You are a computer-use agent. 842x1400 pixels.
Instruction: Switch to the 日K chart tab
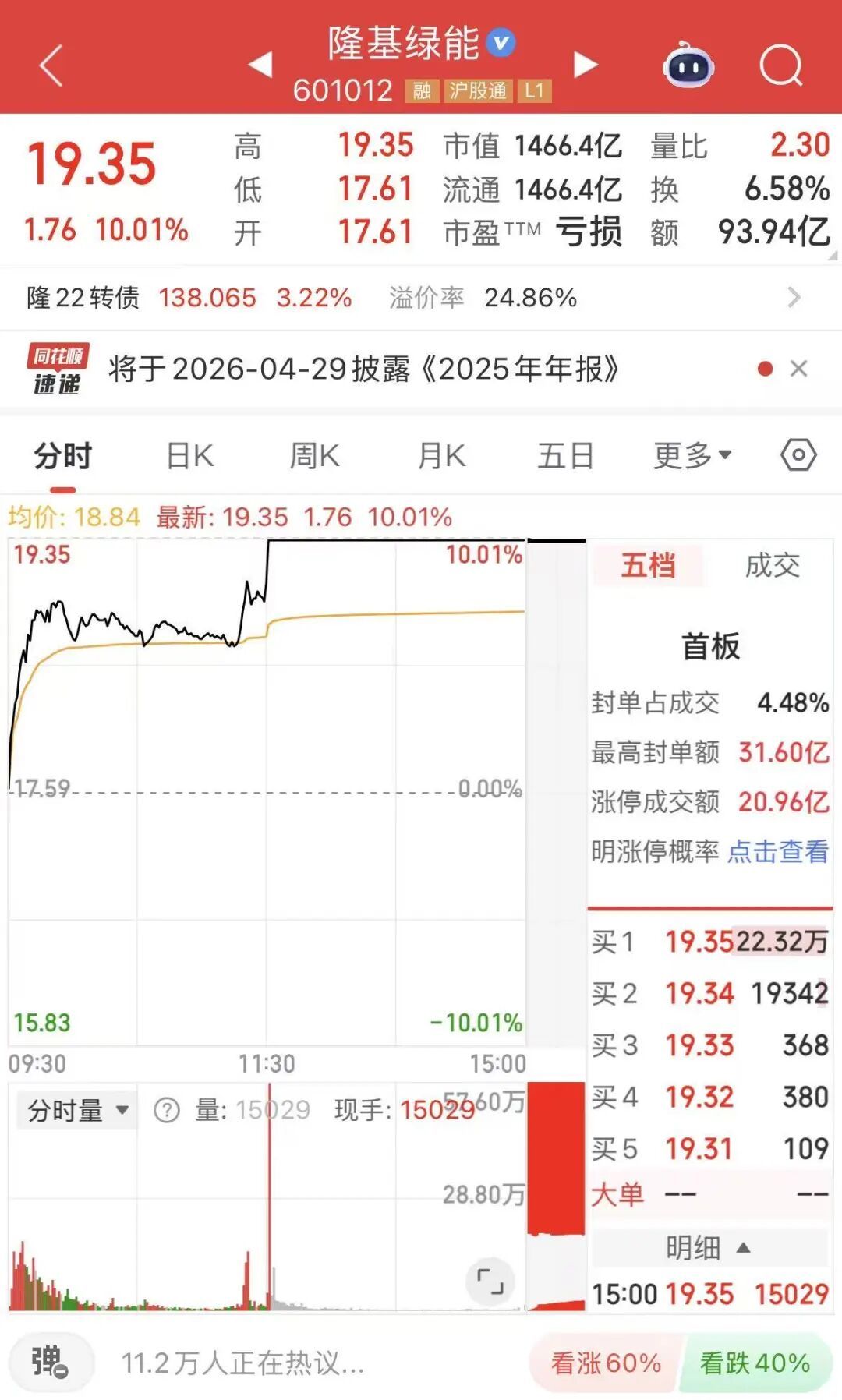[189, 456]
